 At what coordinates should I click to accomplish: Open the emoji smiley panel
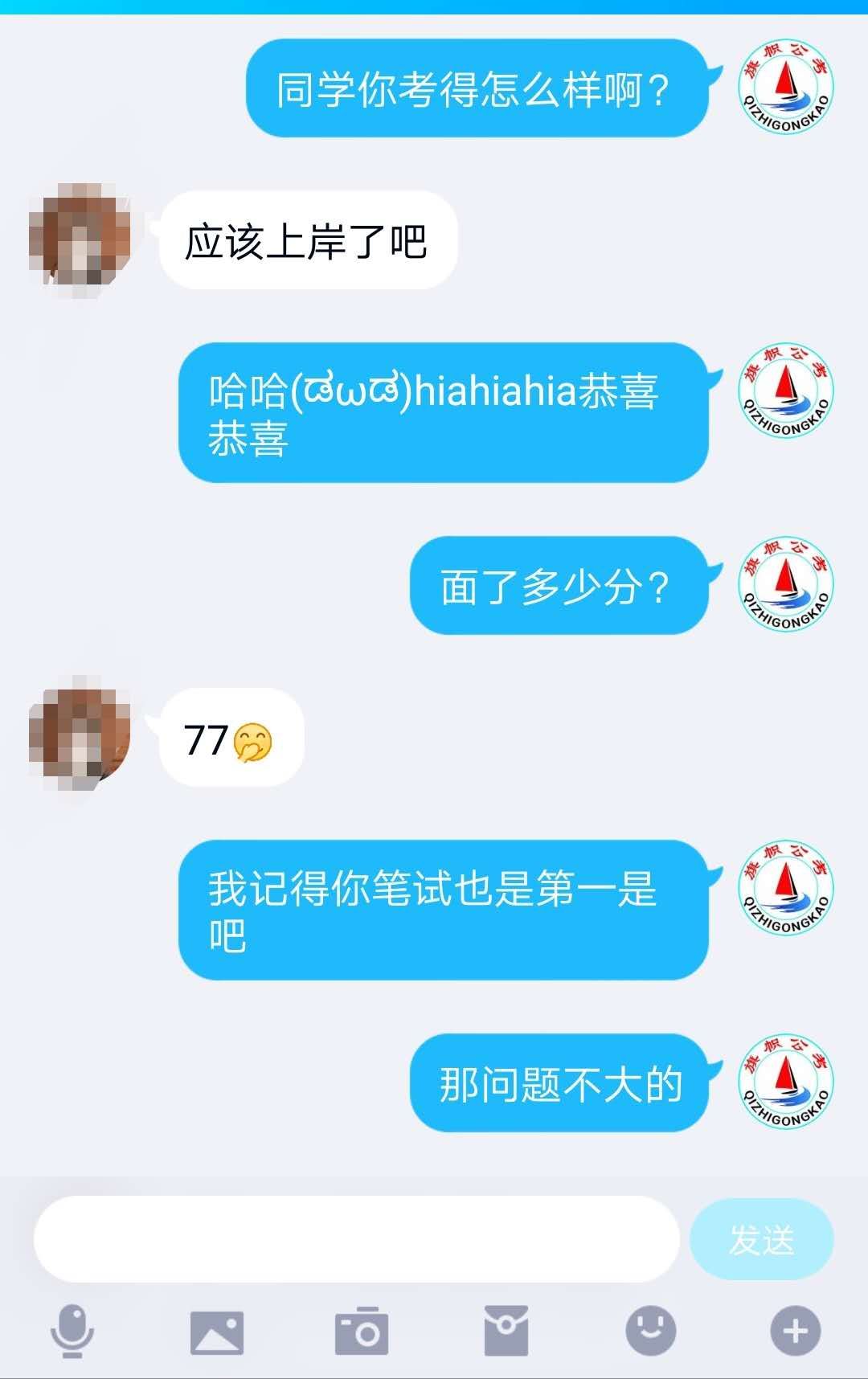point(650,1331)
